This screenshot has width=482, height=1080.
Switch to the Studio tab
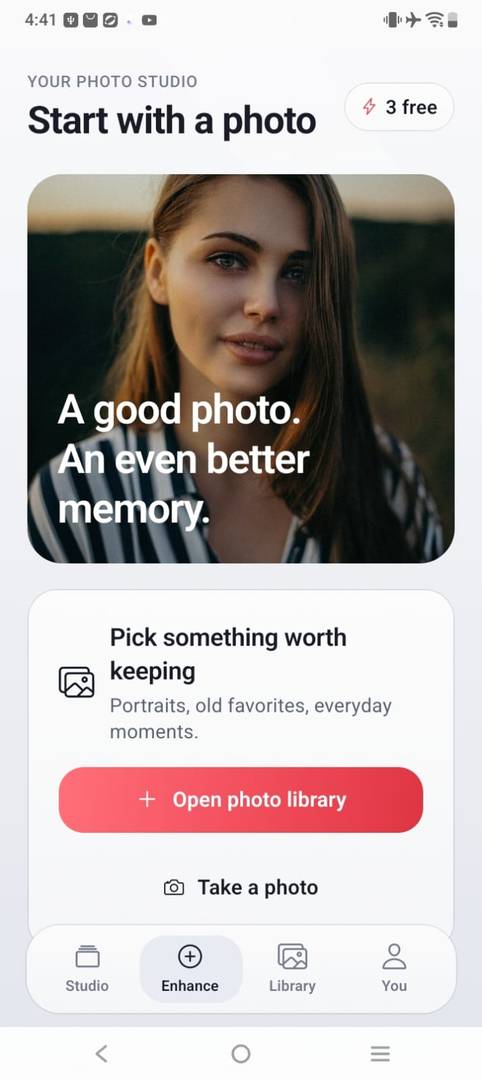click(x=87, y=968)
